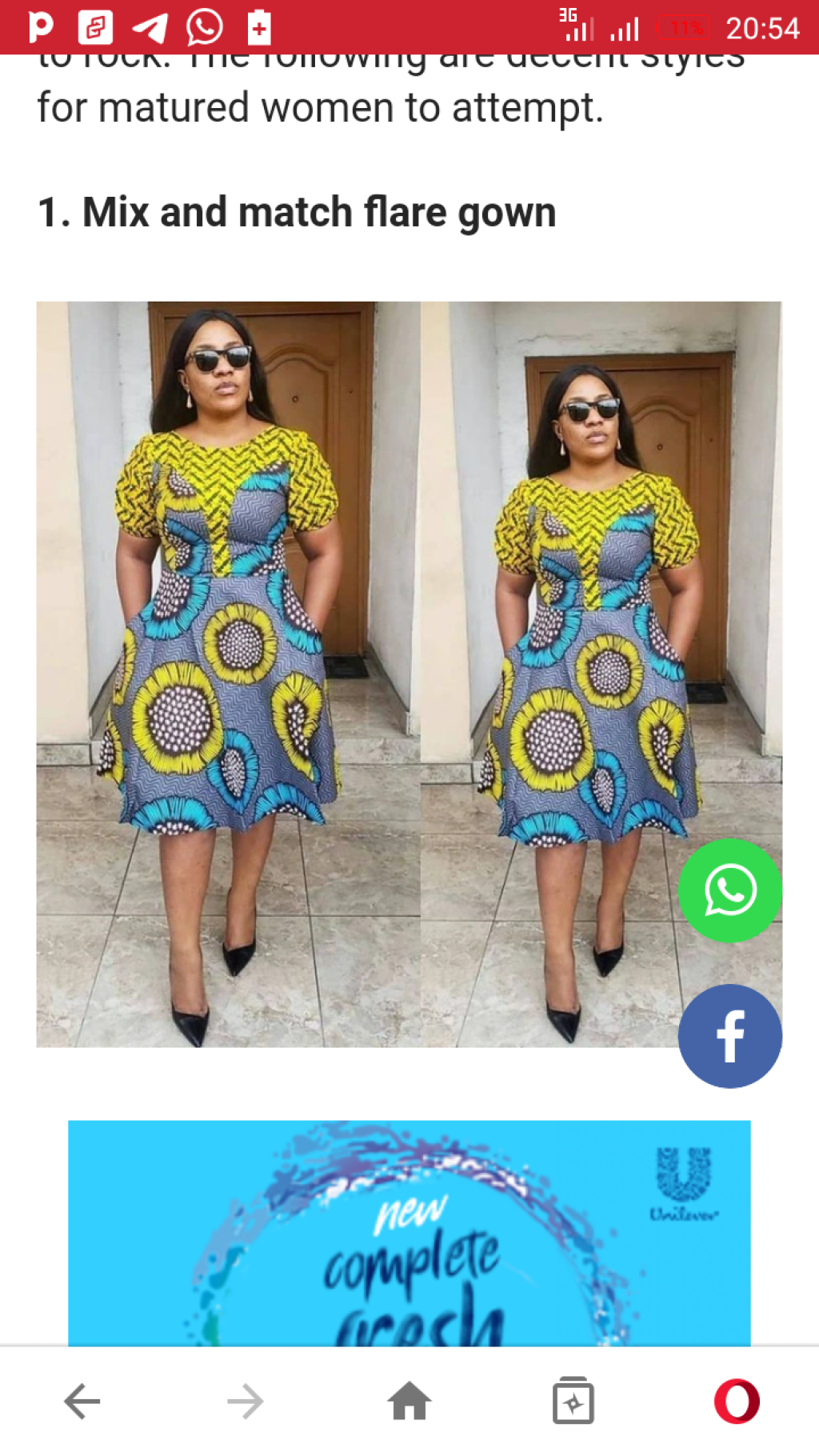Share article via Facebook floating button
Image resolution: width=819 pixels, height=1456 pixels.
729,1035
